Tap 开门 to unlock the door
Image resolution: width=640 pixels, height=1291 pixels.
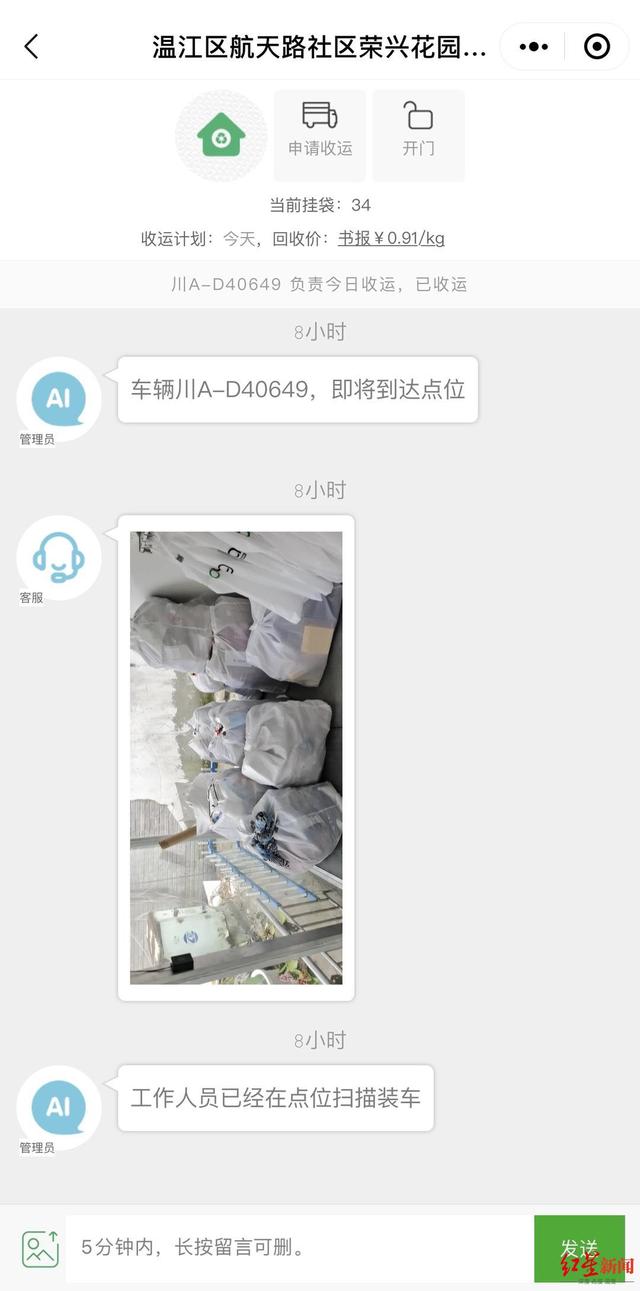pyautogui.click(x=418, y=135)
